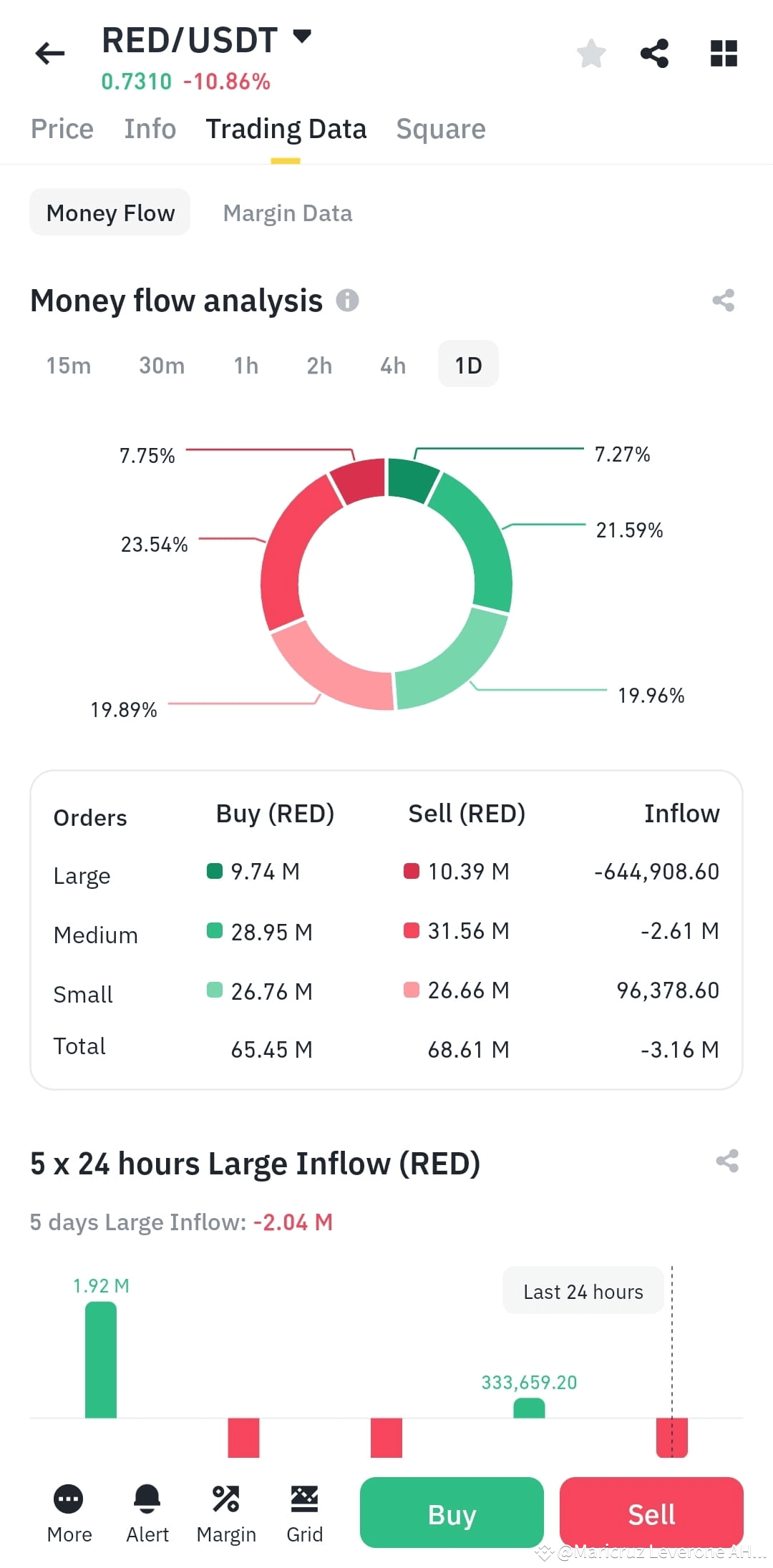773x1568 pixels.
Task: Switch to Margin Data view
Action: click(x=286, y=213)
